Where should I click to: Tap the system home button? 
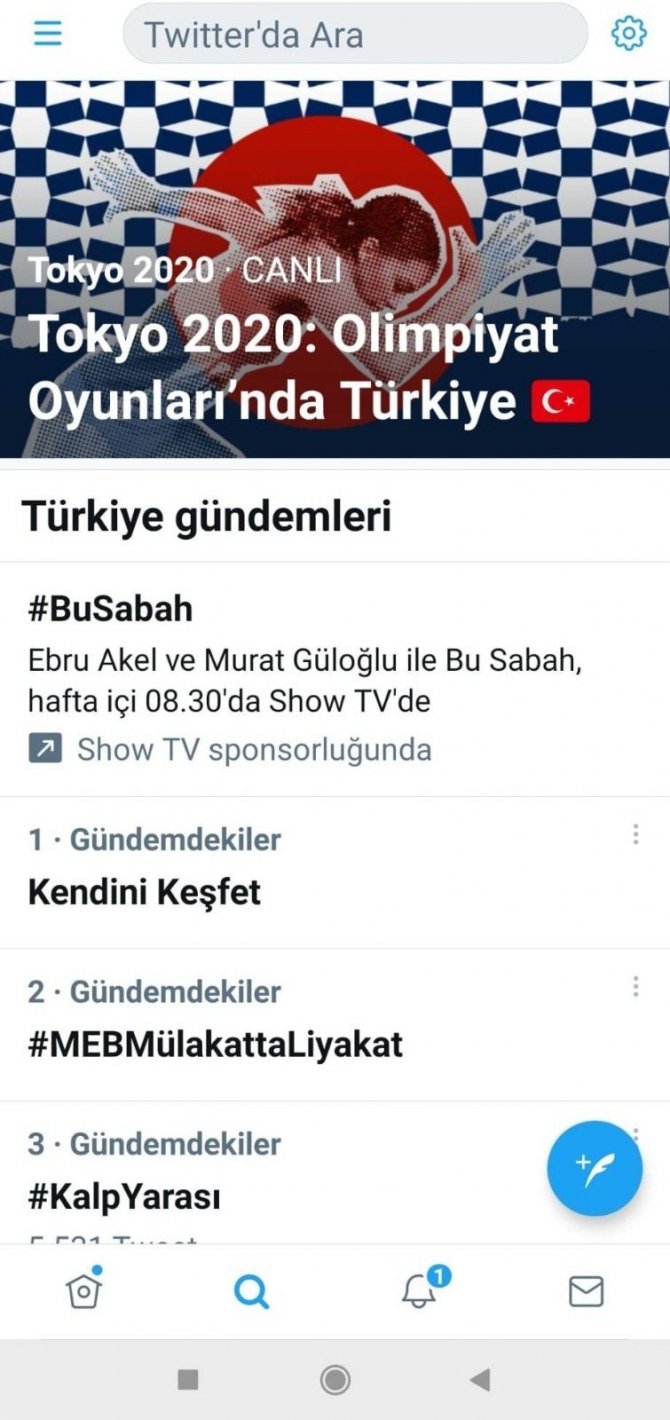[x=335, y=1380]
